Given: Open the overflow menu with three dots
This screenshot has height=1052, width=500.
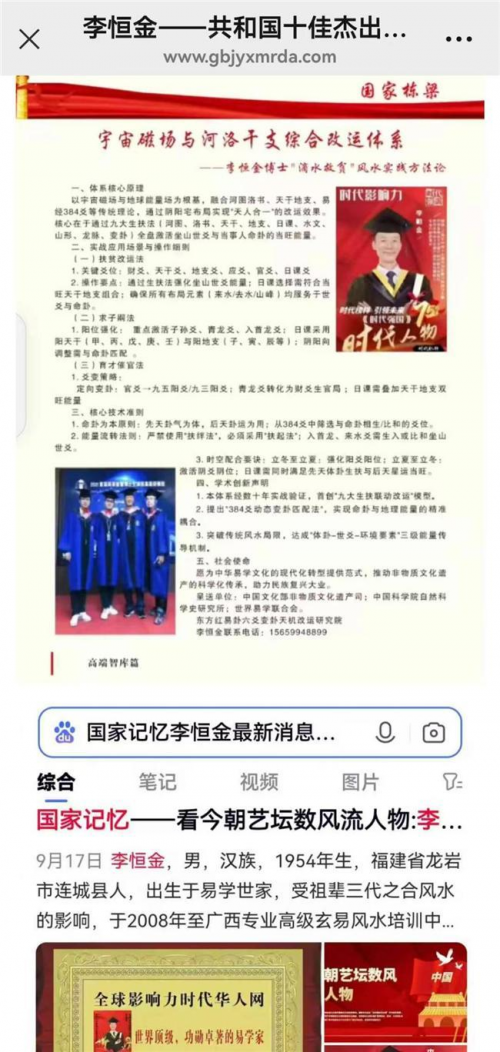Looking at the screenshot, I should coord(459,39).
